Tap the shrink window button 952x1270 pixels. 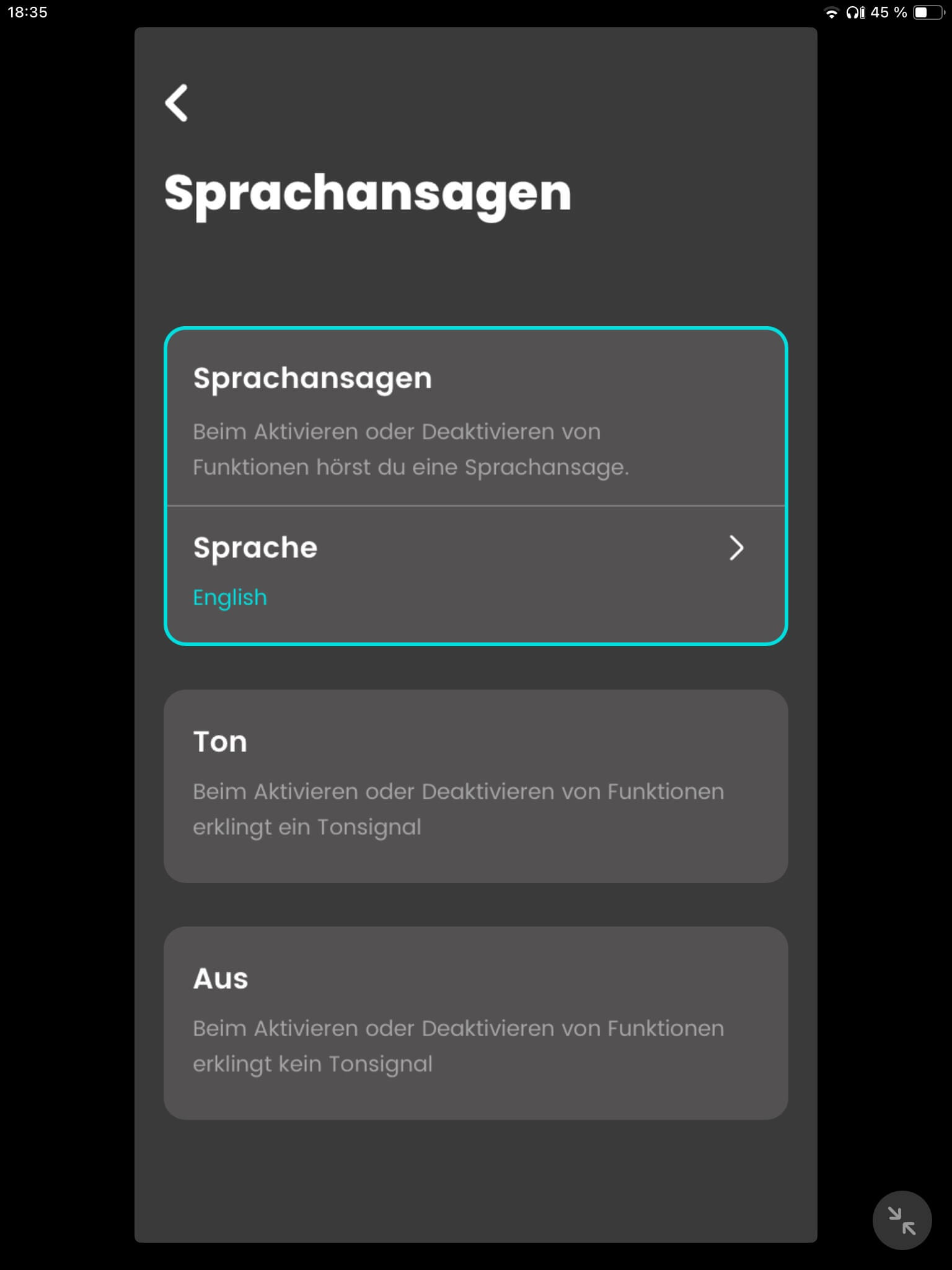(x=902, y=1220)
